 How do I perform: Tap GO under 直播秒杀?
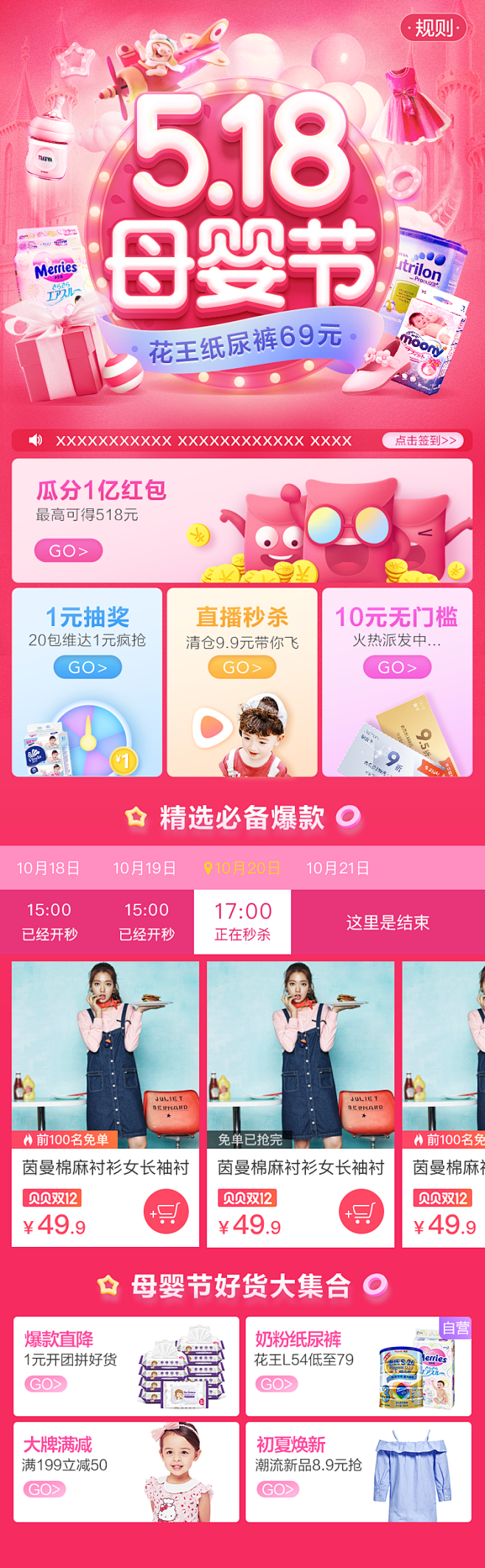[242, 667]
